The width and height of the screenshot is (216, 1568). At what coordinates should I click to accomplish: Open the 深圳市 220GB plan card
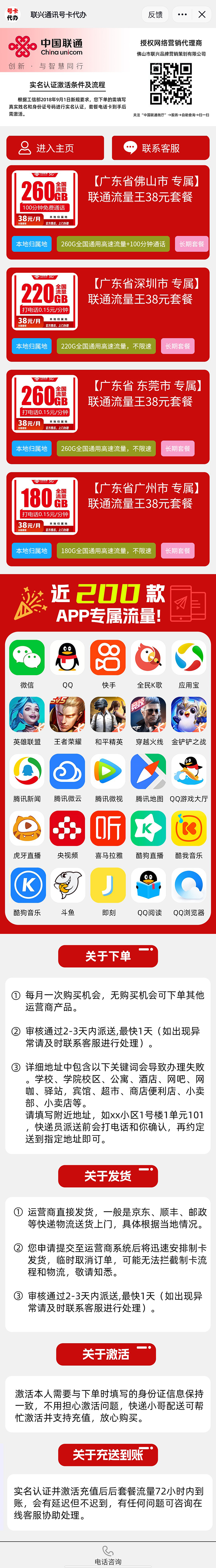[108, 312]
